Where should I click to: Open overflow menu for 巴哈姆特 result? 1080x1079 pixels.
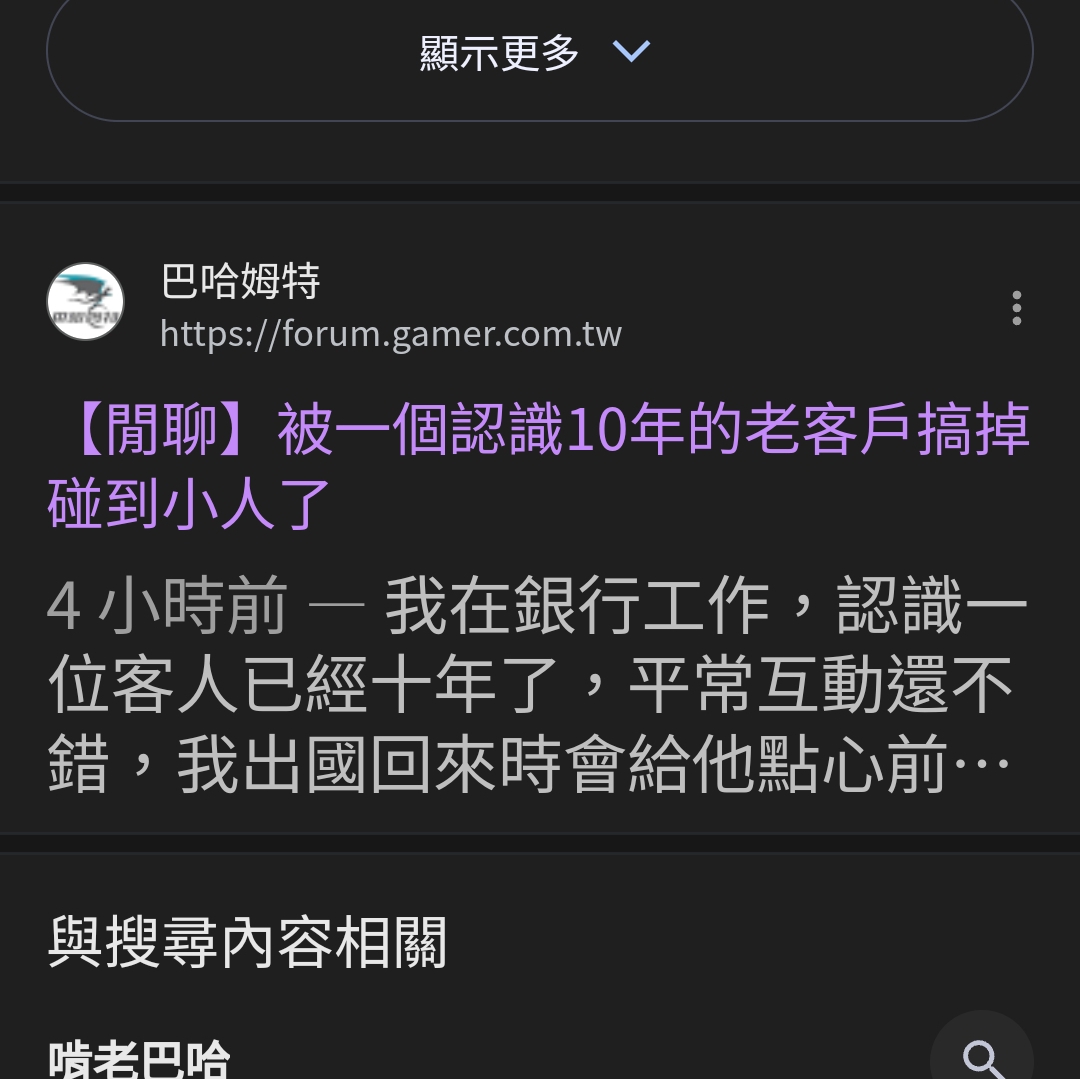[x=1016, y=308]
